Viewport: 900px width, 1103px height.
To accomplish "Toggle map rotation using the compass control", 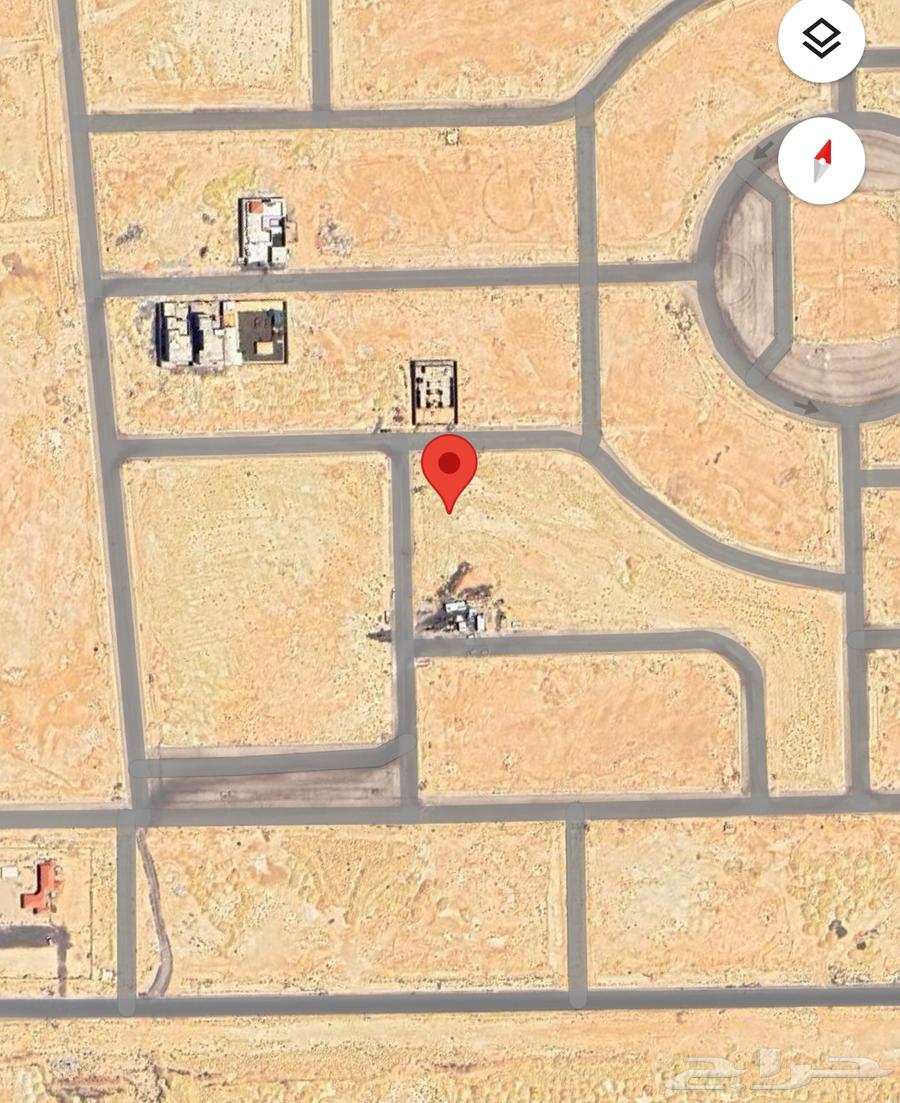I will [x=822, y=162].
